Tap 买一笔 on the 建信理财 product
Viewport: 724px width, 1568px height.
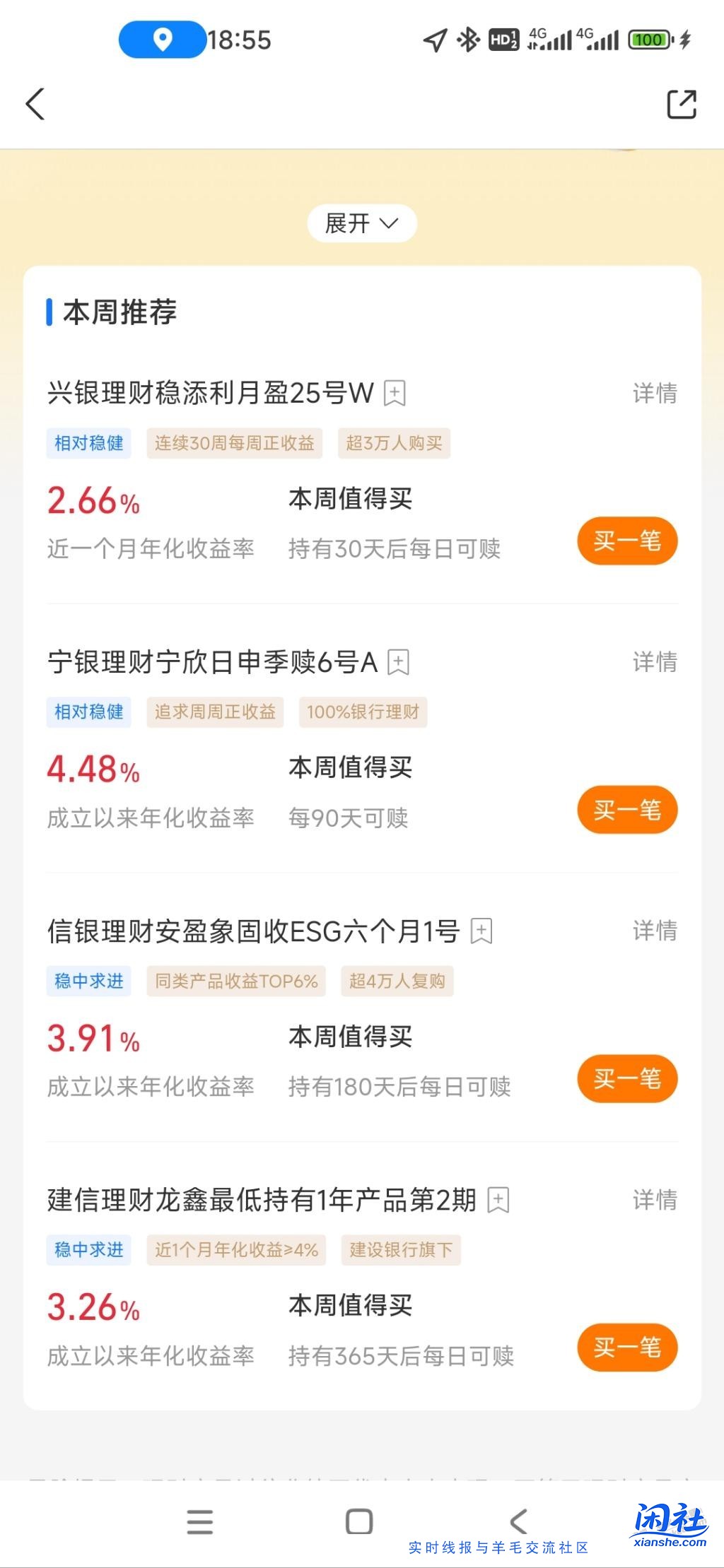626,1347
